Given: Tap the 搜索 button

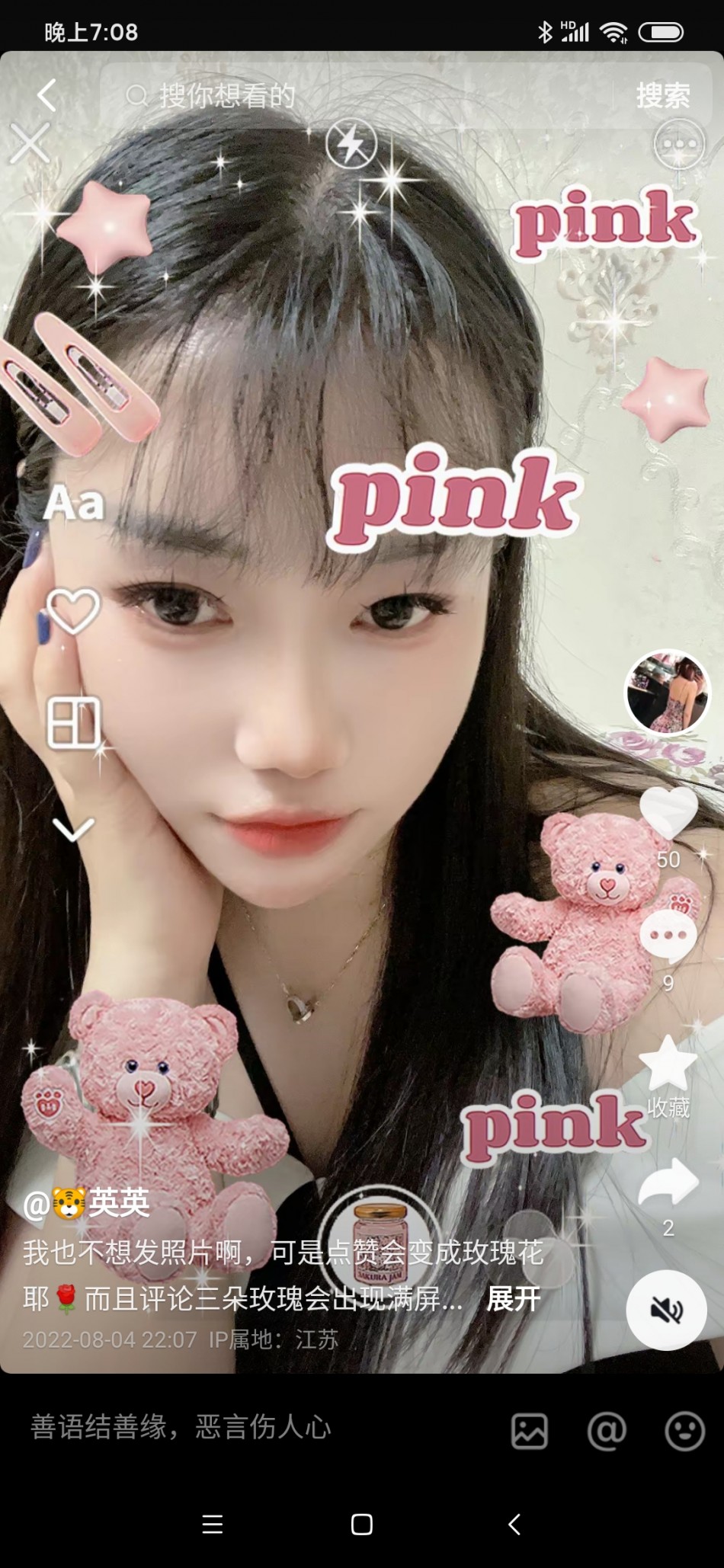Looking at the screenshot, I should [663, 96].
